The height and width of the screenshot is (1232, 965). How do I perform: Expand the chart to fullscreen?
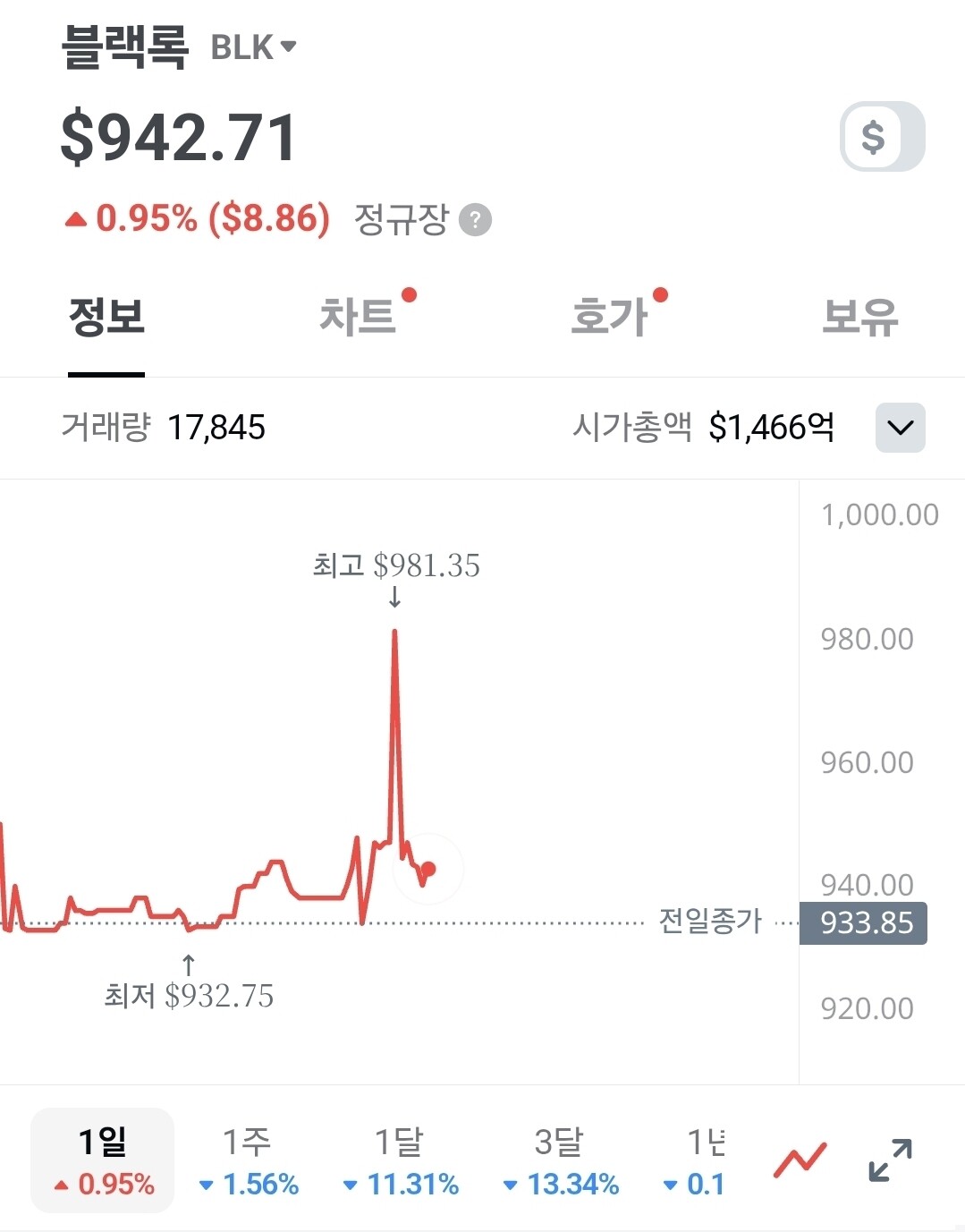(x=891, y=1160)
